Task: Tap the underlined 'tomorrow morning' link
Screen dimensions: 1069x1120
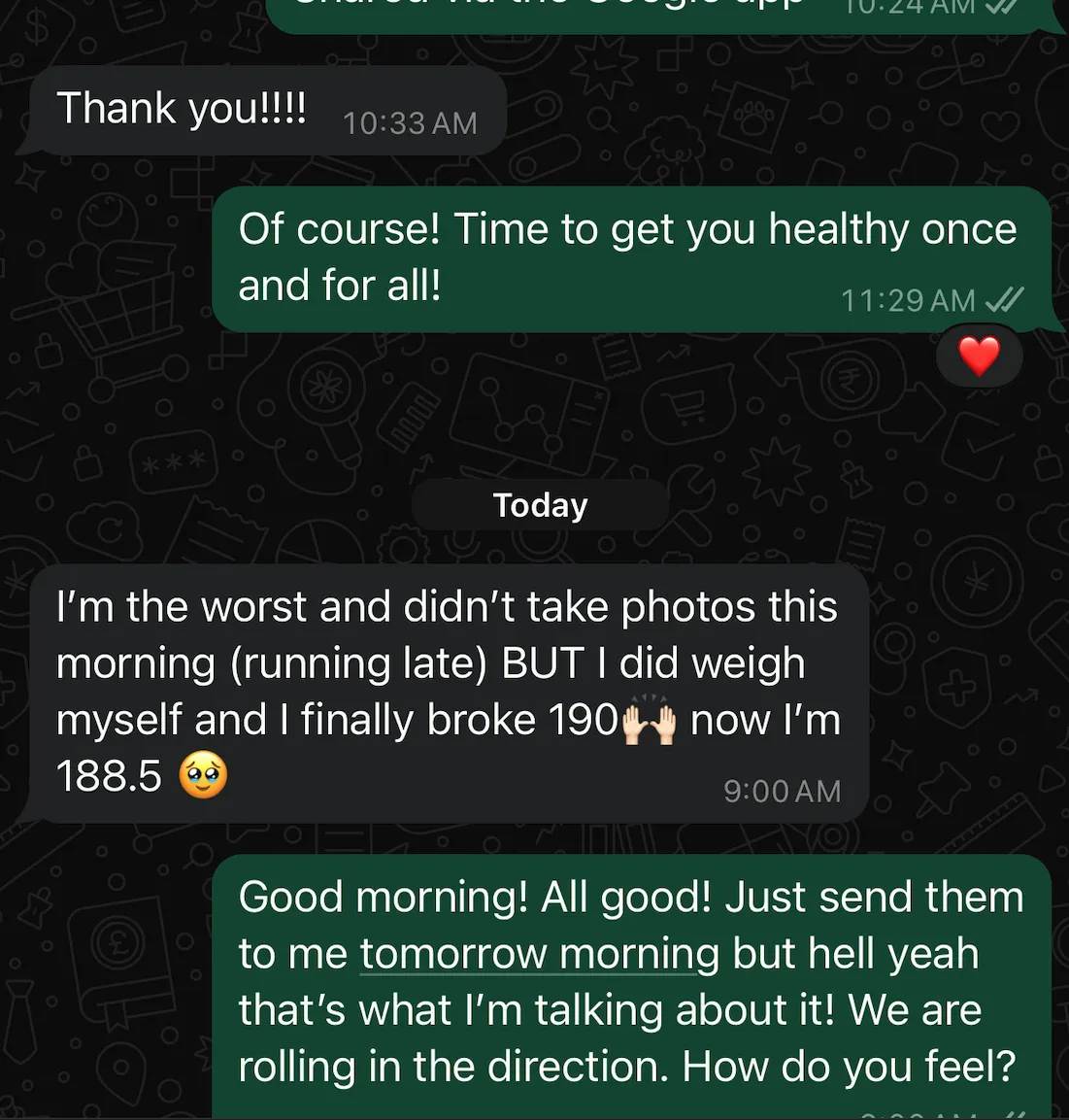Action: (x=539, y=954)
